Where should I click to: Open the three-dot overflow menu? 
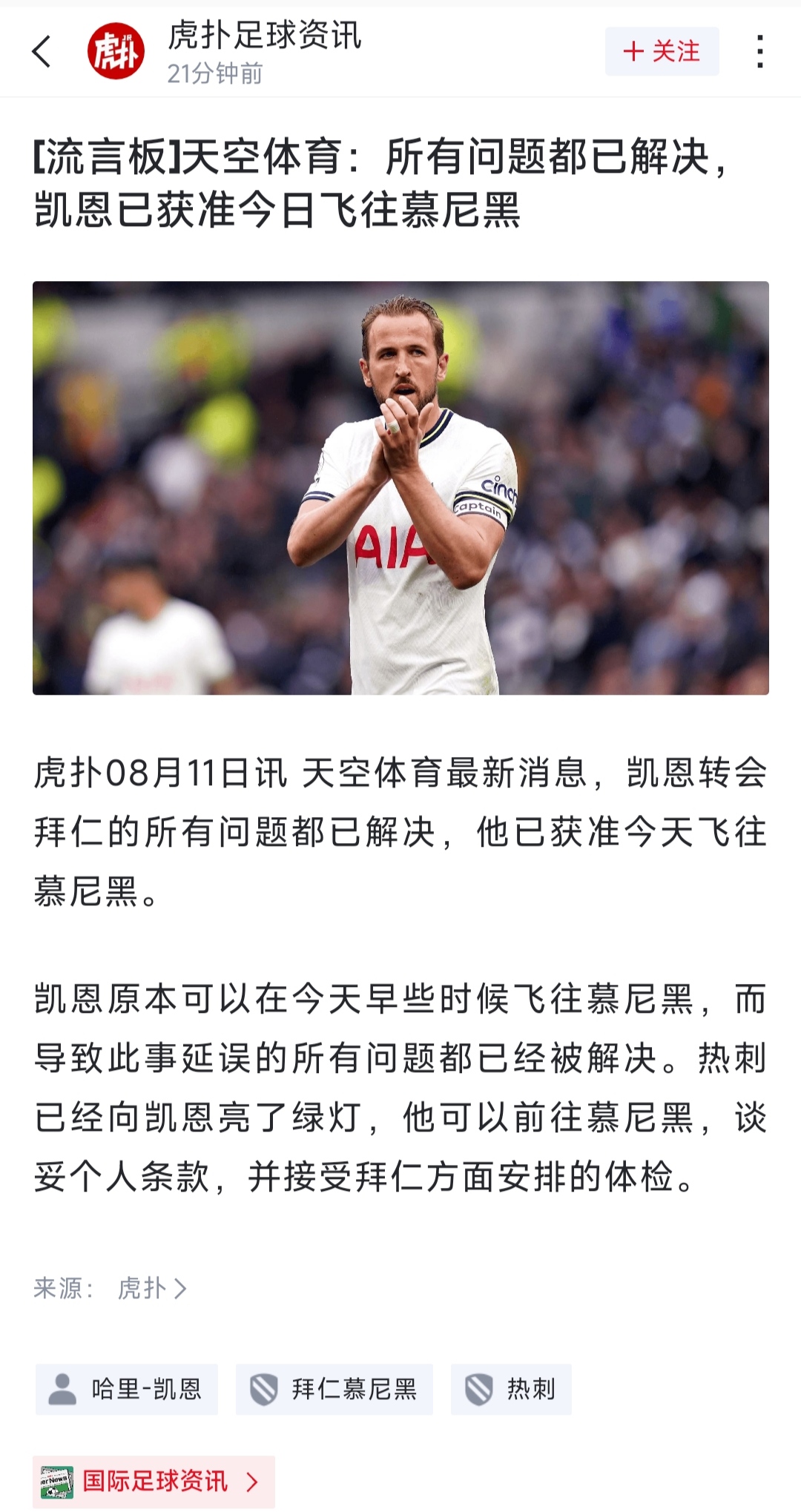tap(759, 51)
